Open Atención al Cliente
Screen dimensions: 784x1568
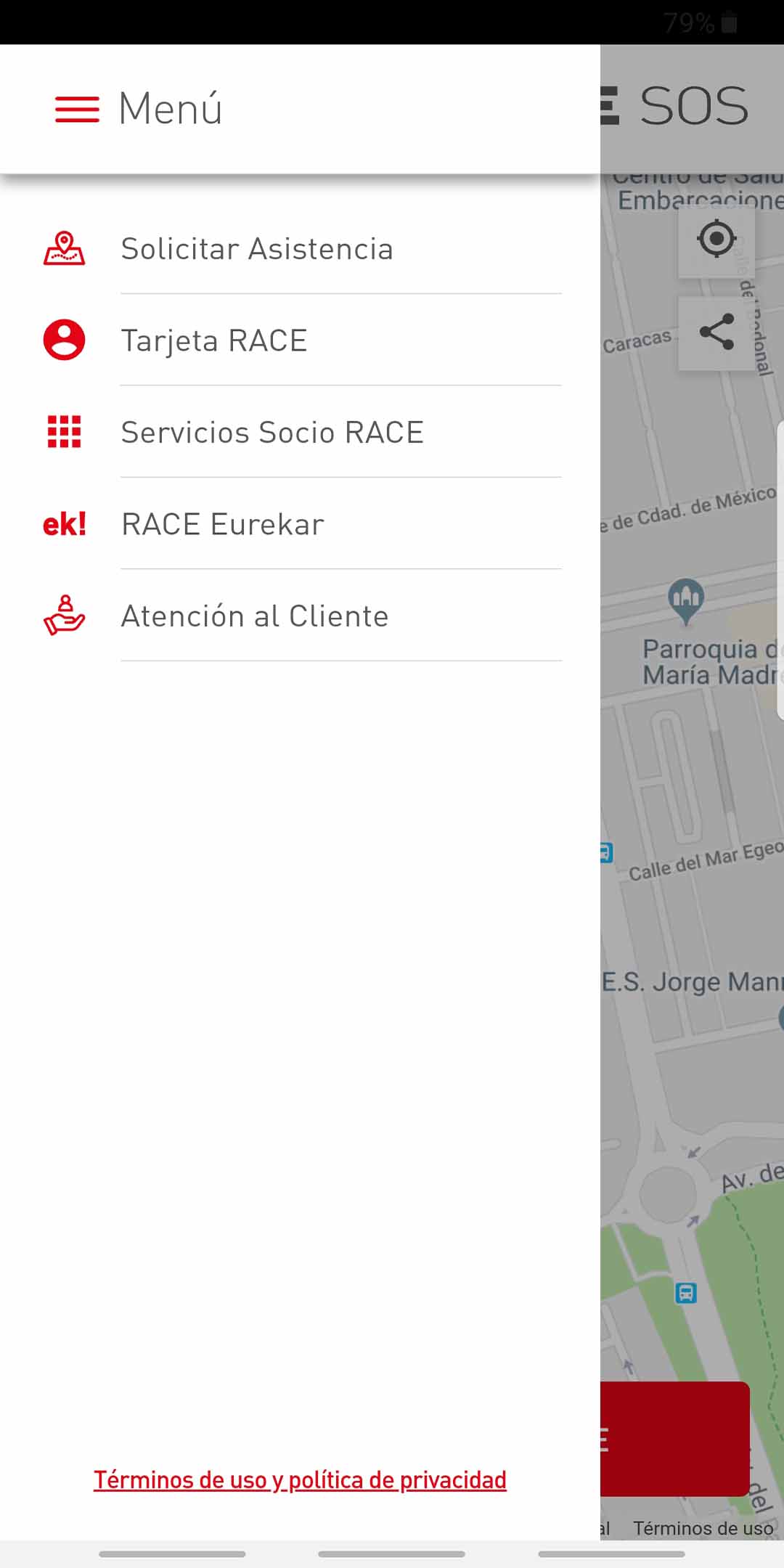click(x=300, y=616)
